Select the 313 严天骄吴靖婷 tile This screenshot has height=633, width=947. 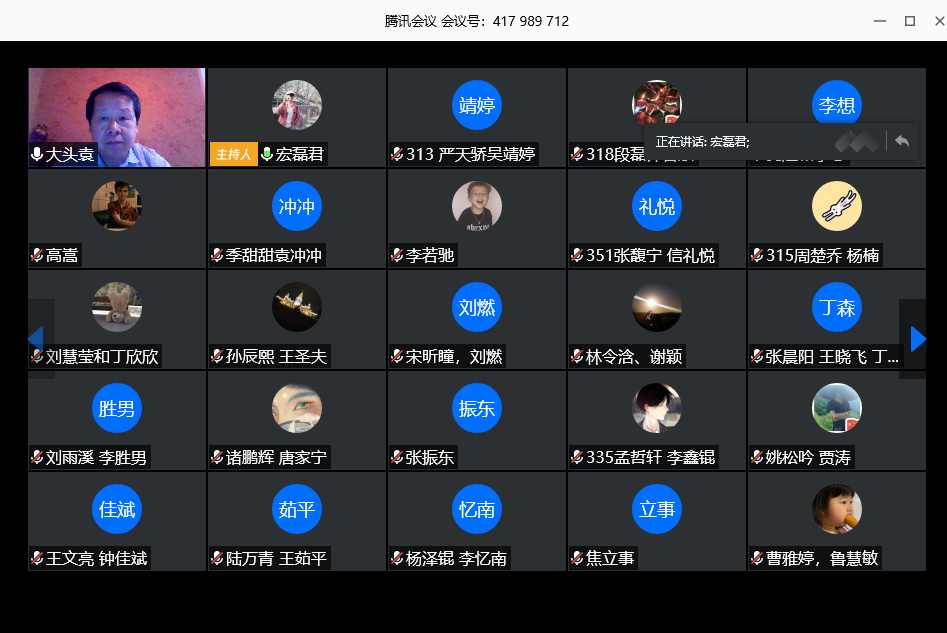coord(477,116)
